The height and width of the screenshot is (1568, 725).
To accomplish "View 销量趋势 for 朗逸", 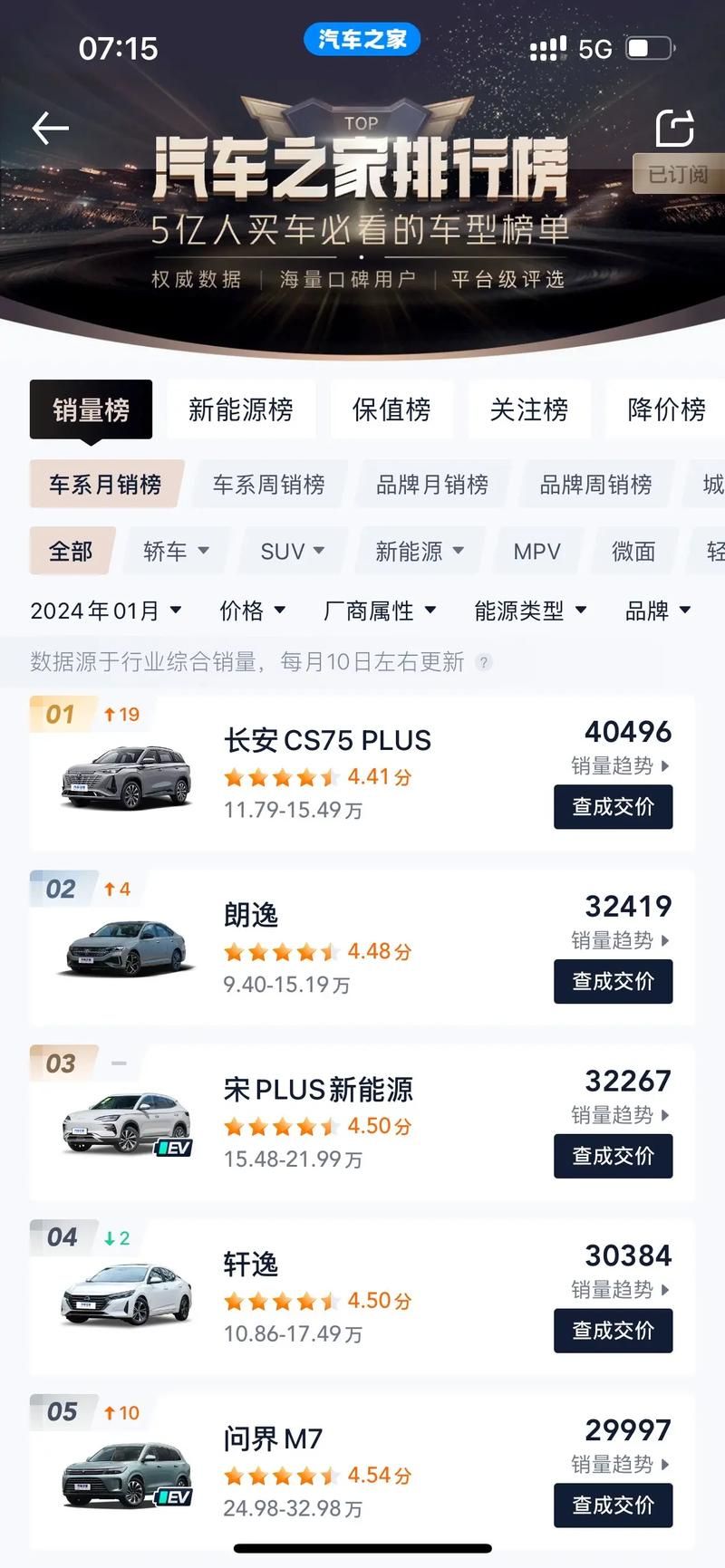I will [620, 940].
